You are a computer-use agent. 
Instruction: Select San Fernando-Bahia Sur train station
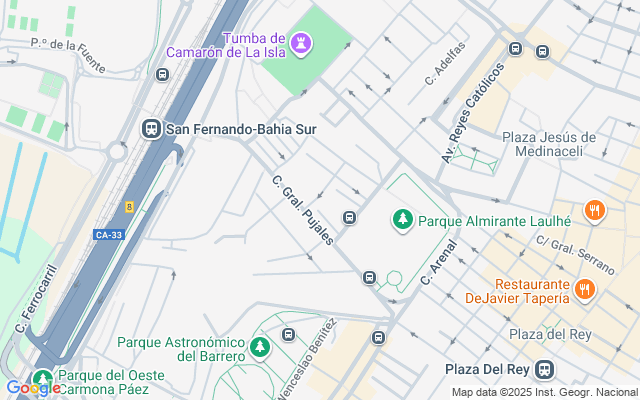(152, 129)
